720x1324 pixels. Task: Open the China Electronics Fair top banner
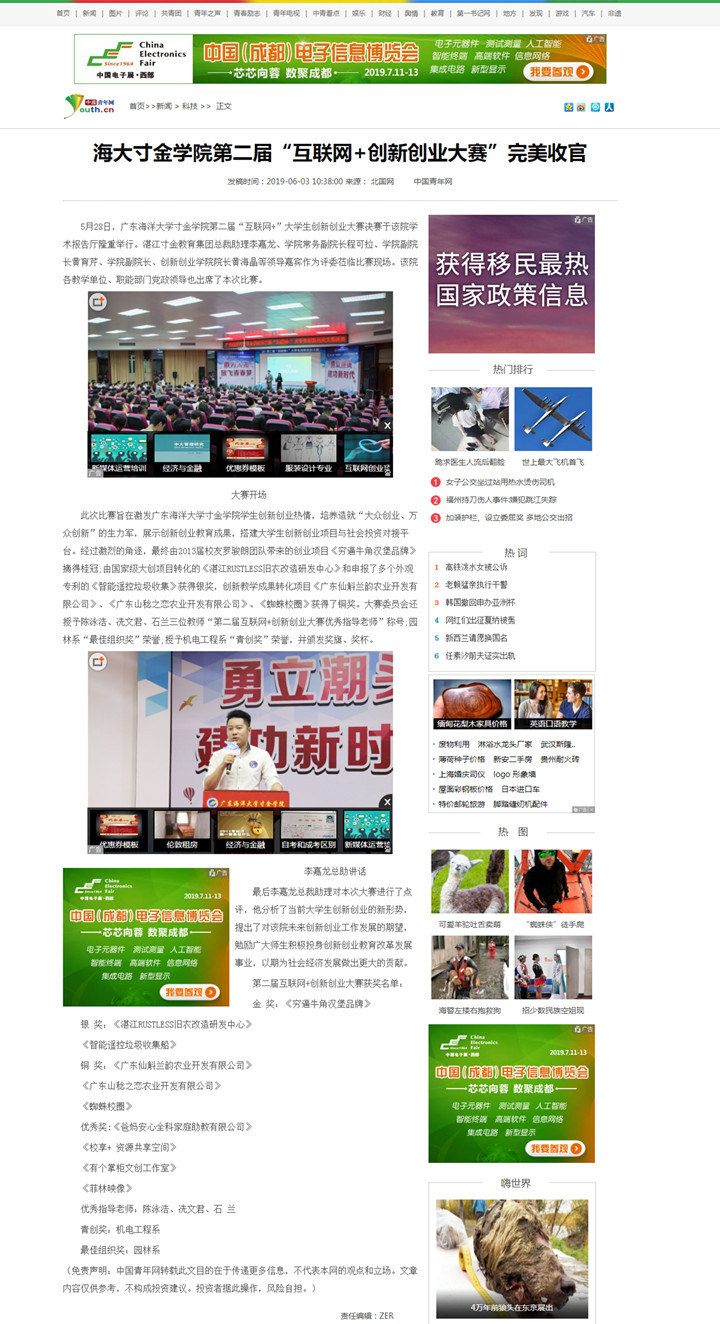coord(339,59)
